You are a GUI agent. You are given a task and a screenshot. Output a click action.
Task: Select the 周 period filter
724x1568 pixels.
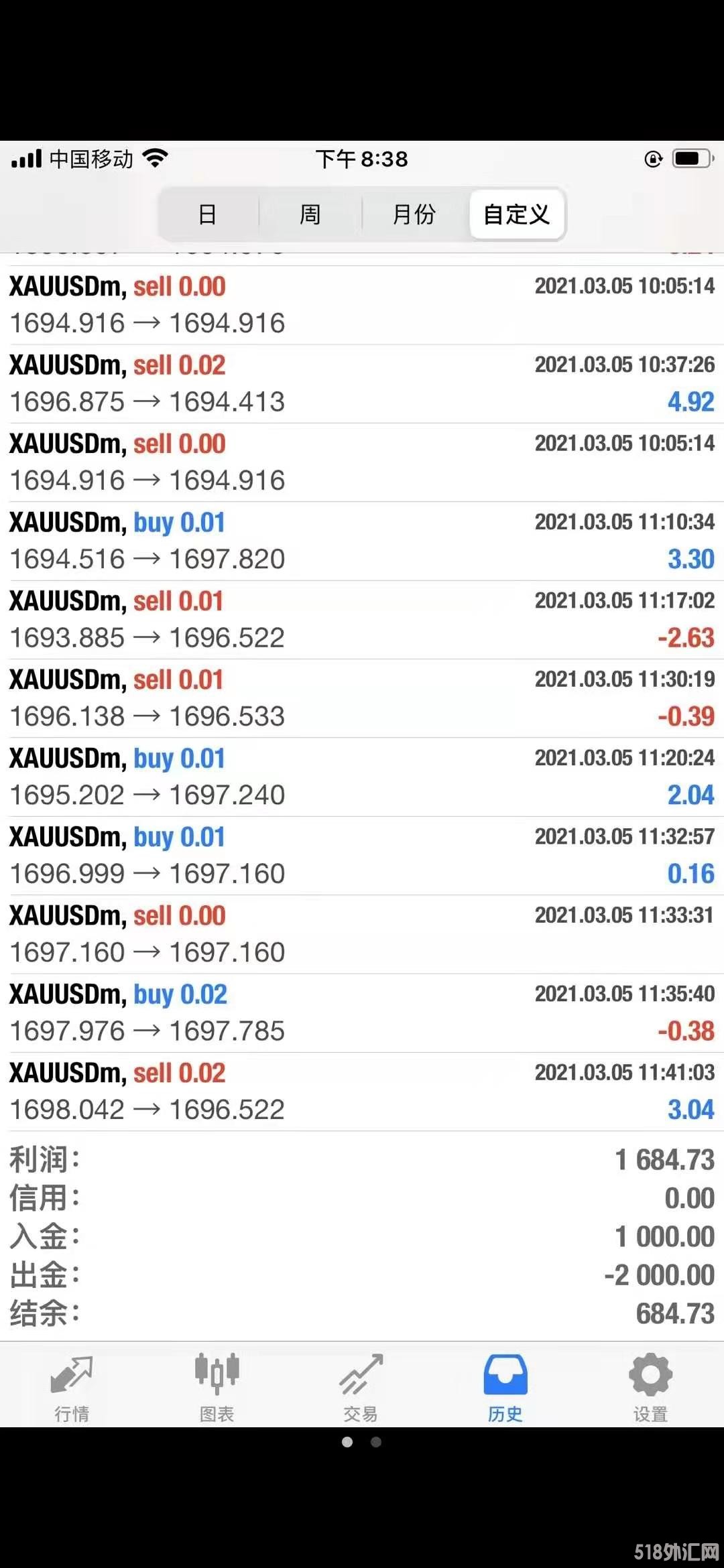(x=310, y=214)
